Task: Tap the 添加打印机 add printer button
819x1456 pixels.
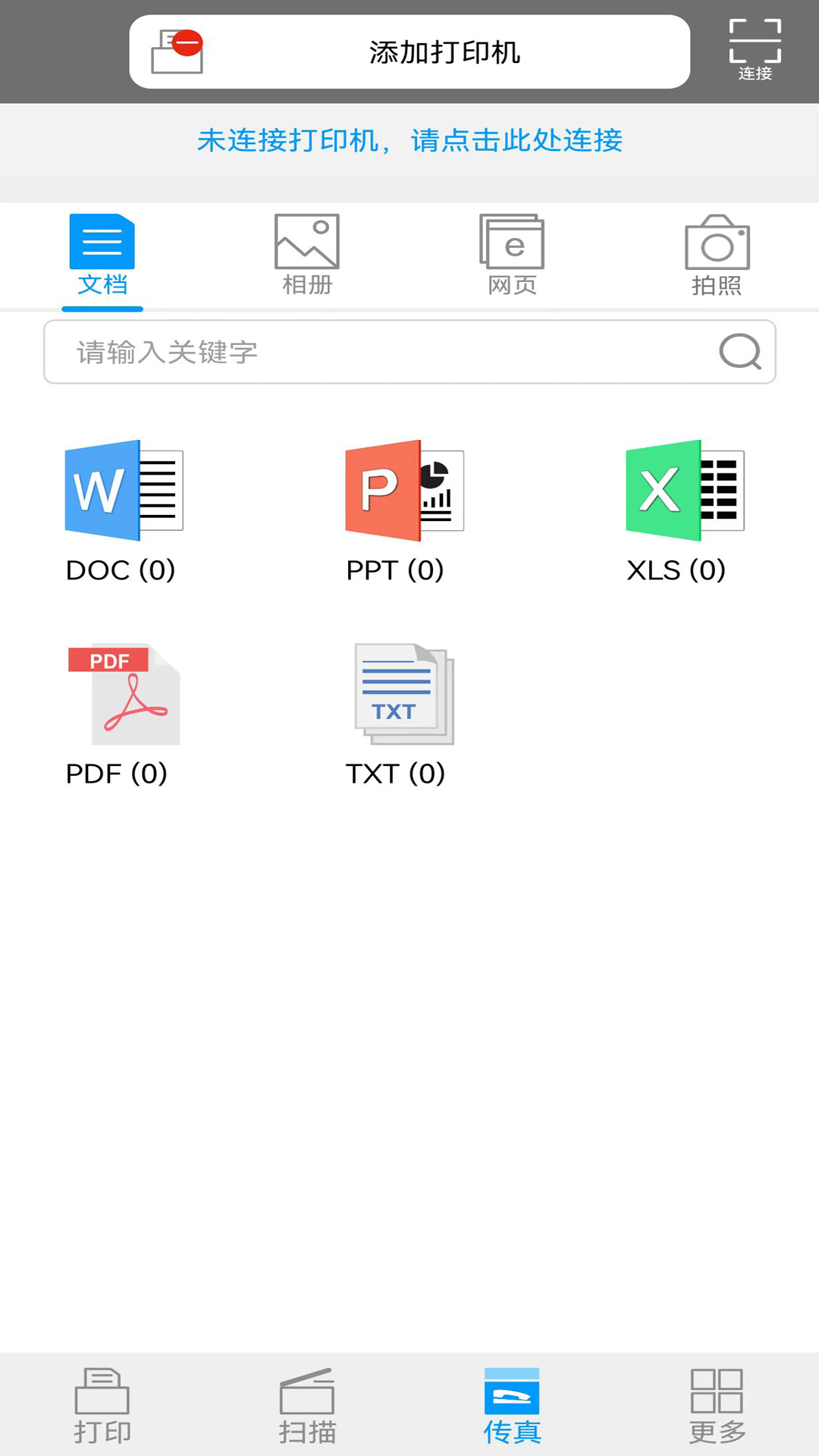Action: click(409, 52)
